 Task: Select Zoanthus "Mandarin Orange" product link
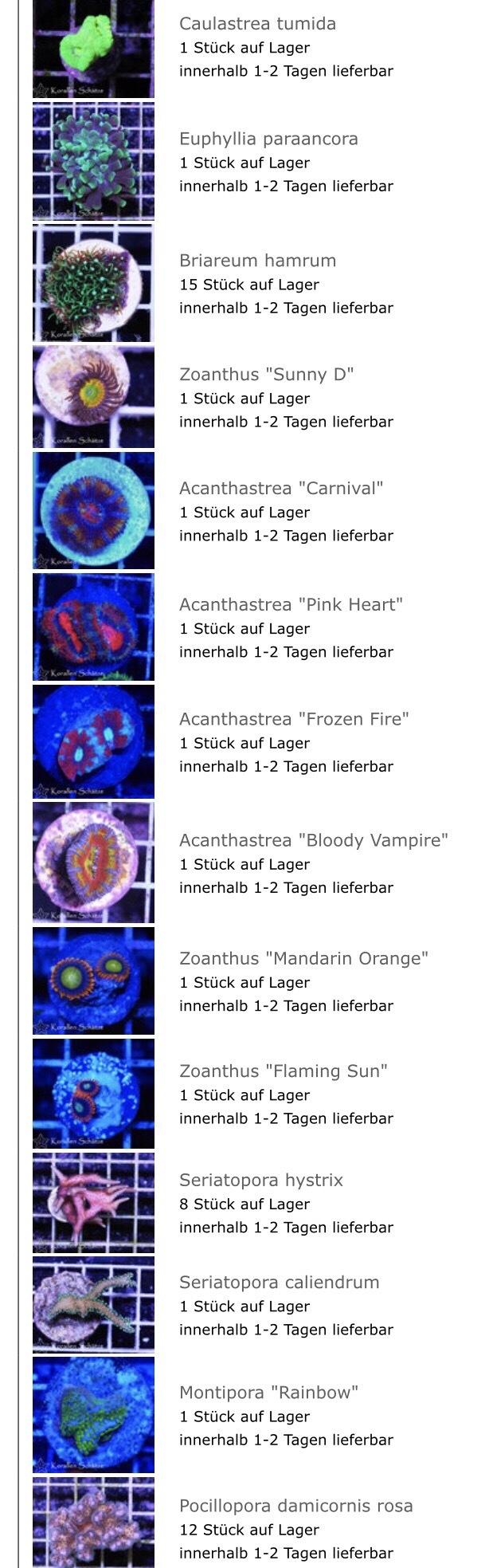coord(303,958)
